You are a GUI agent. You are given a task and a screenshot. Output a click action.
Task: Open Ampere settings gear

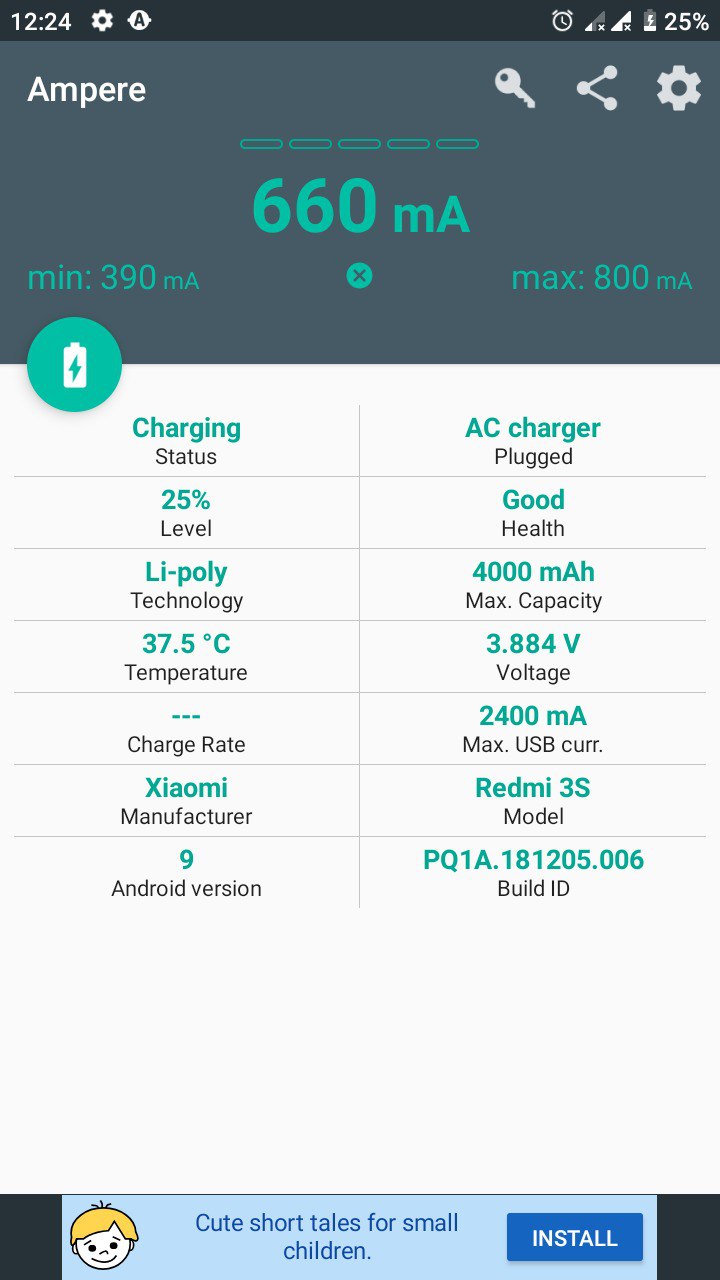coord(679,89)
